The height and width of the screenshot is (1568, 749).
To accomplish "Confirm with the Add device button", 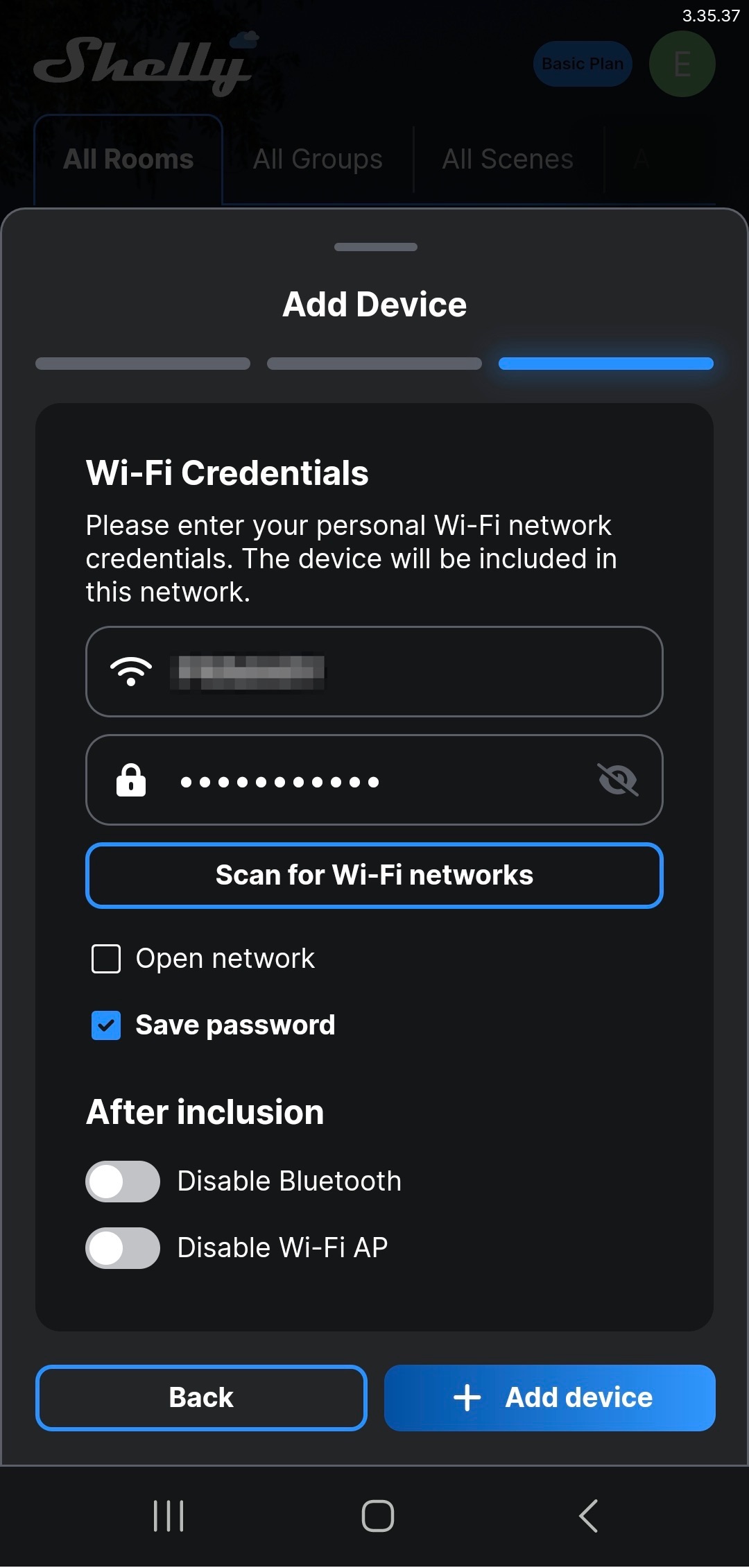I will (550, 1398).
